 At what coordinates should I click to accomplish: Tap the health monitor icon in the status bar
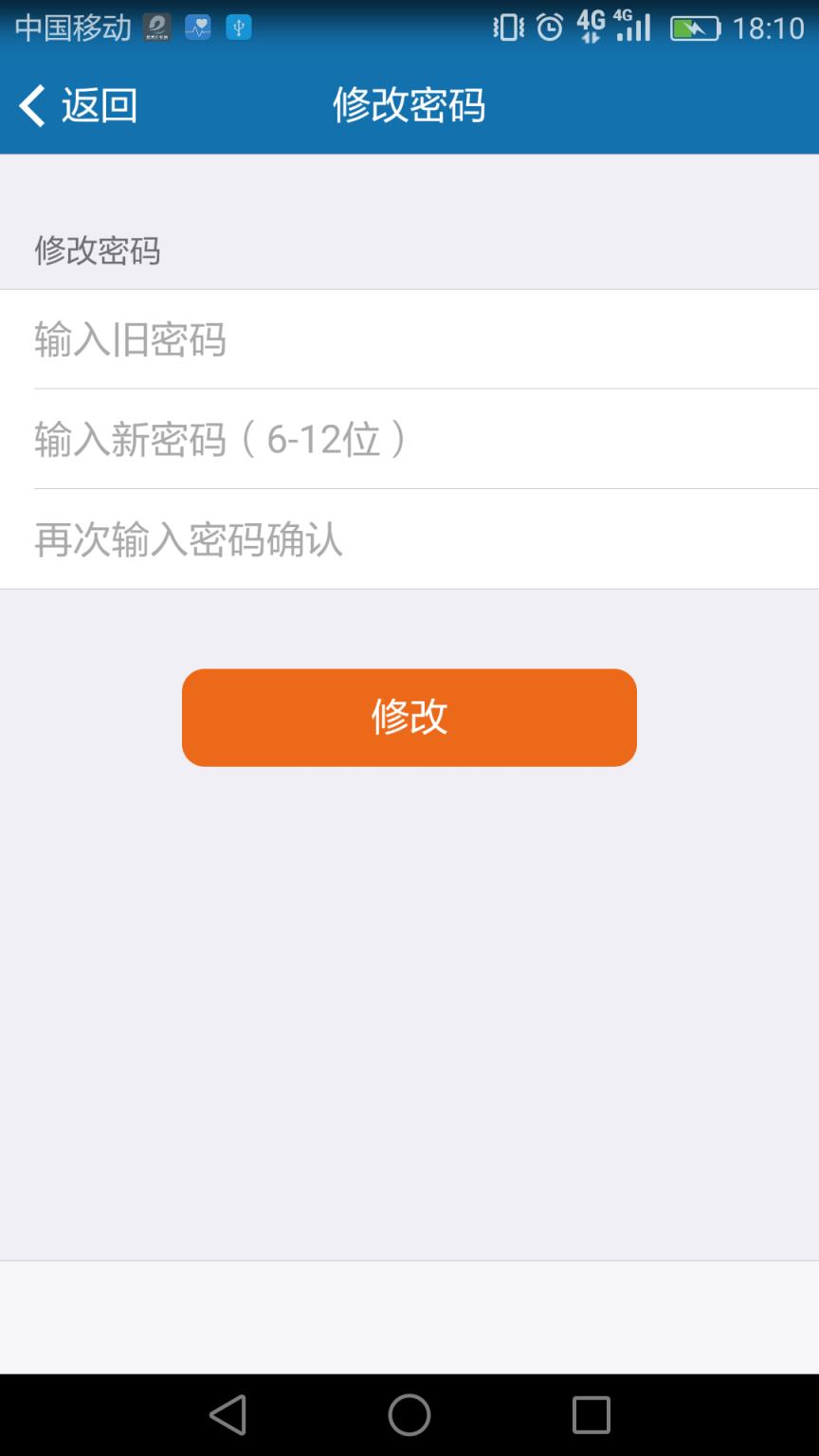[x=197, y=27]
